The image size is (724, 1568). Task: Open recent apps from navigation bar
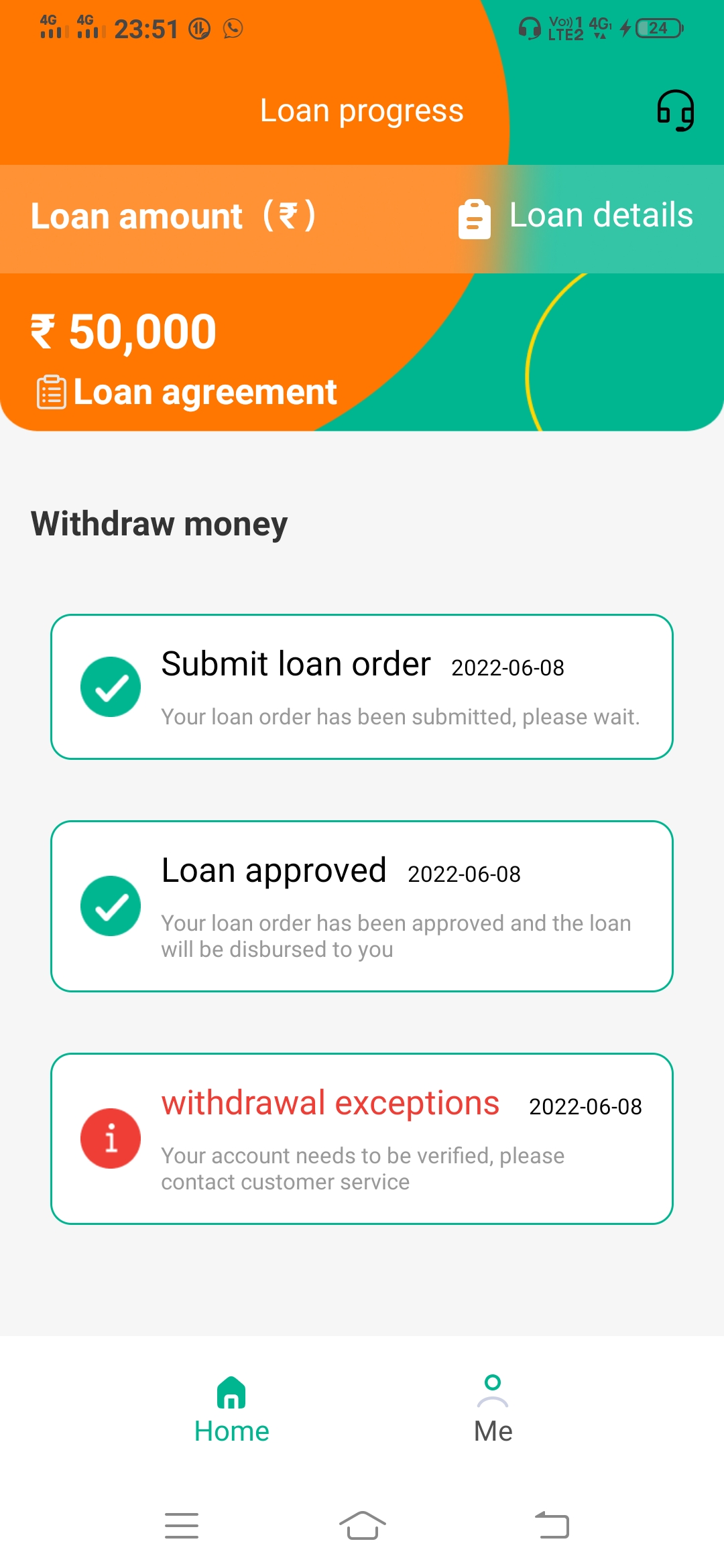182,1526
